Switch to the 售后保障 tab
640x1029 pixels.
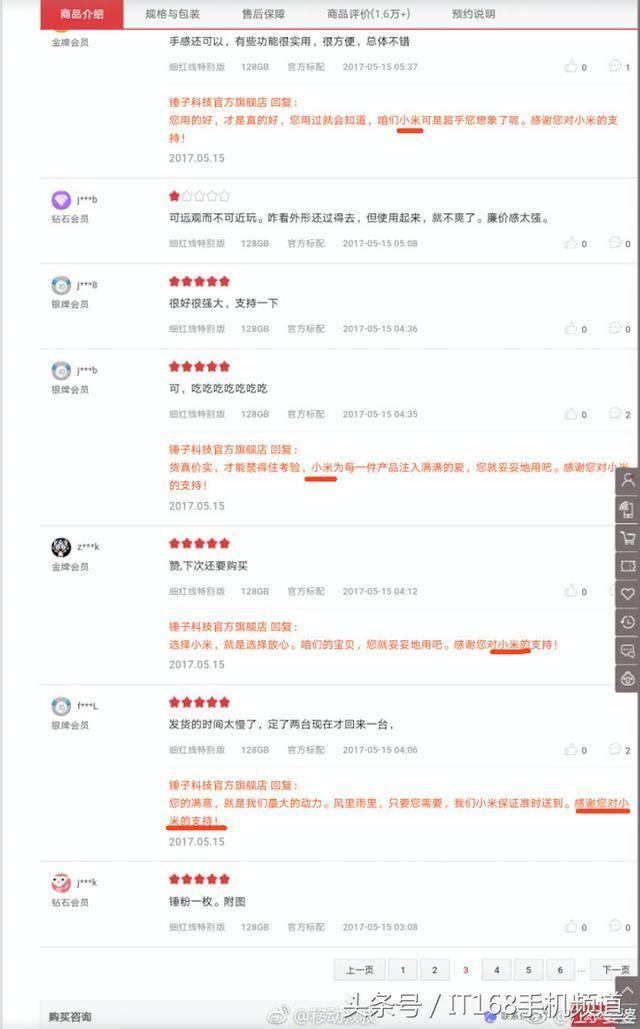[263, 14]
